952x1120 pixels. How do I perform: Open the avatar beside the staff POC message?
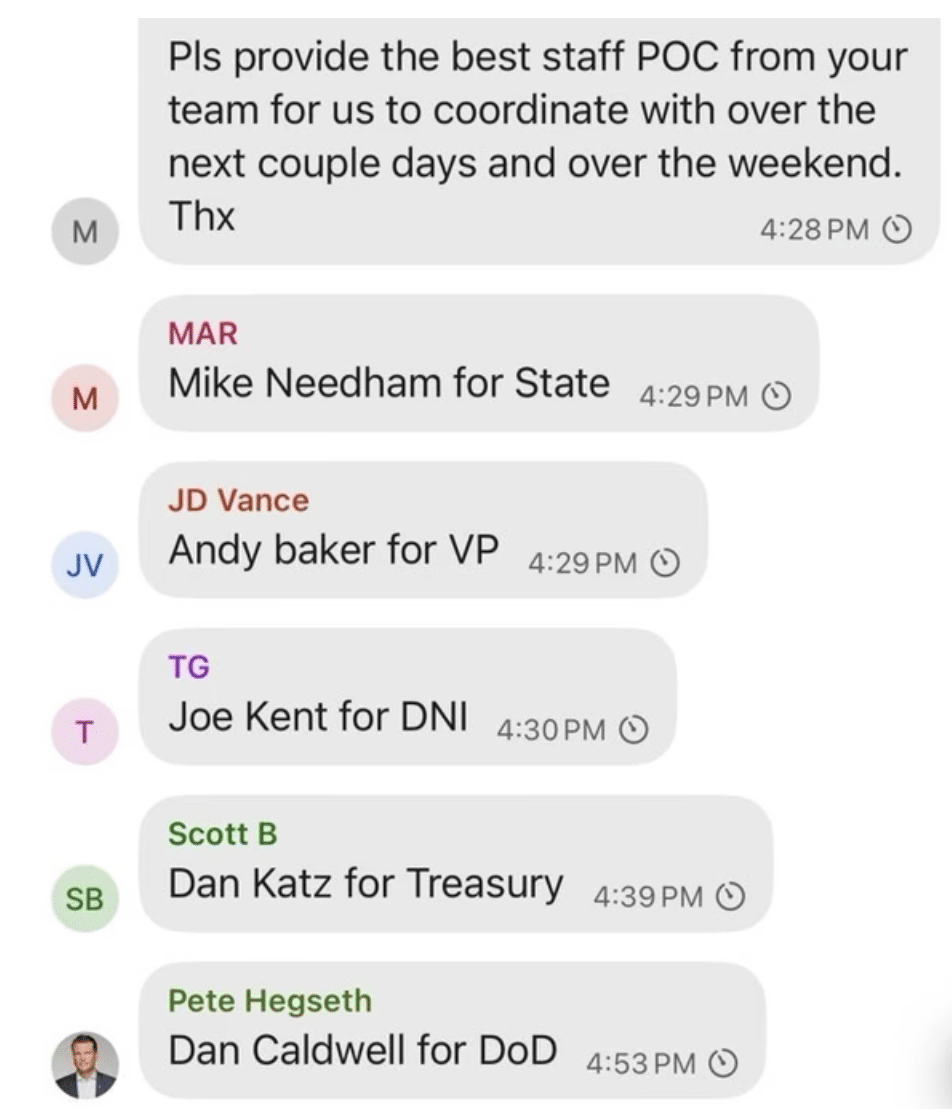pos(85,231)
